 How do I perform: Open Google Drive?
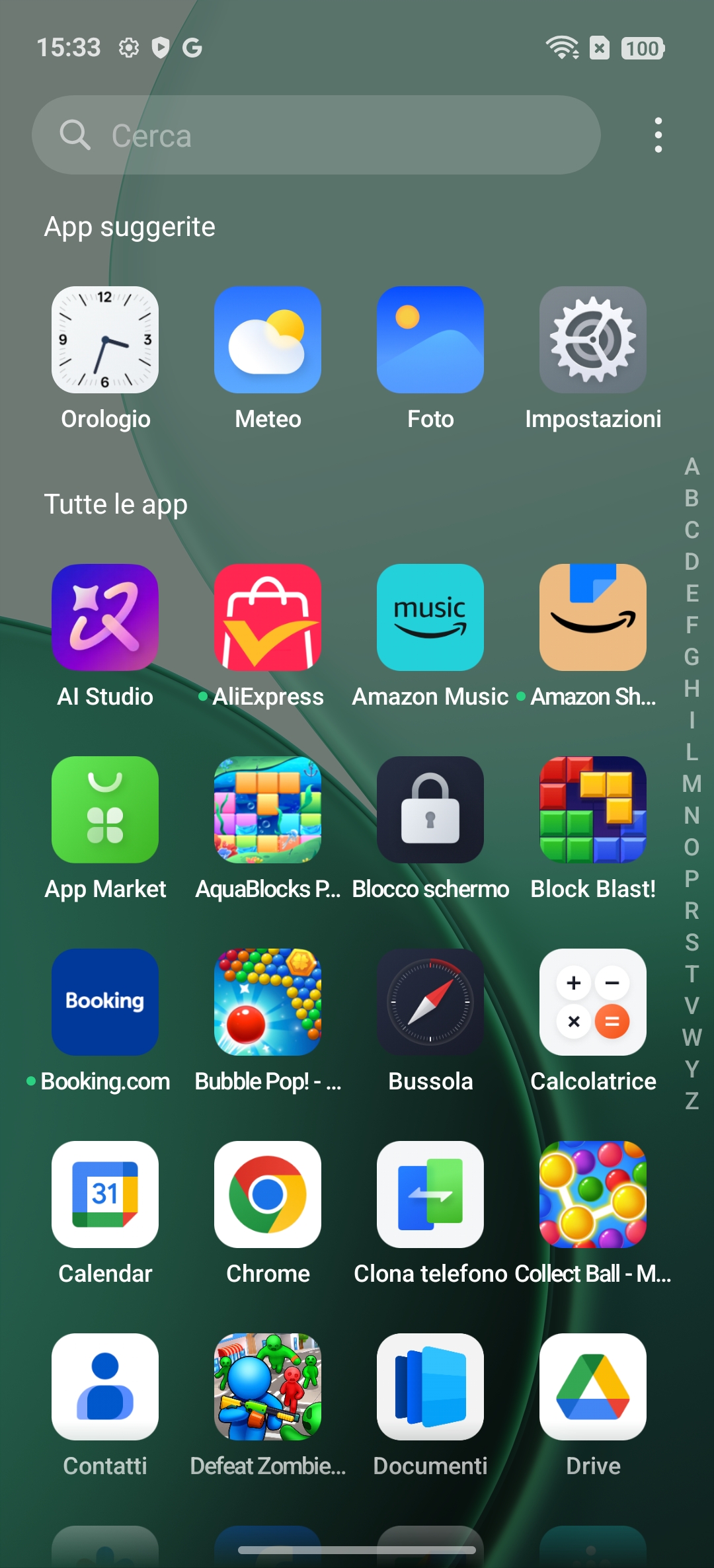(593, 1387)
